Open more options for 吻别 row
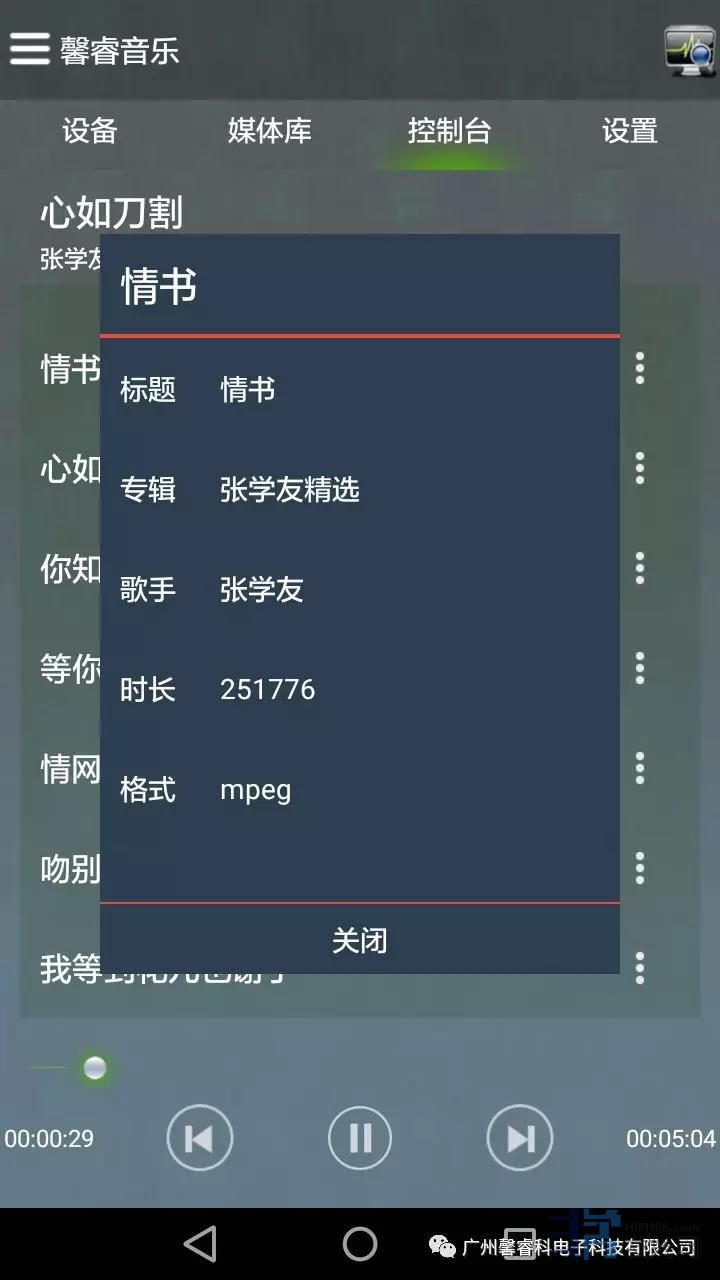 (640, 868)
